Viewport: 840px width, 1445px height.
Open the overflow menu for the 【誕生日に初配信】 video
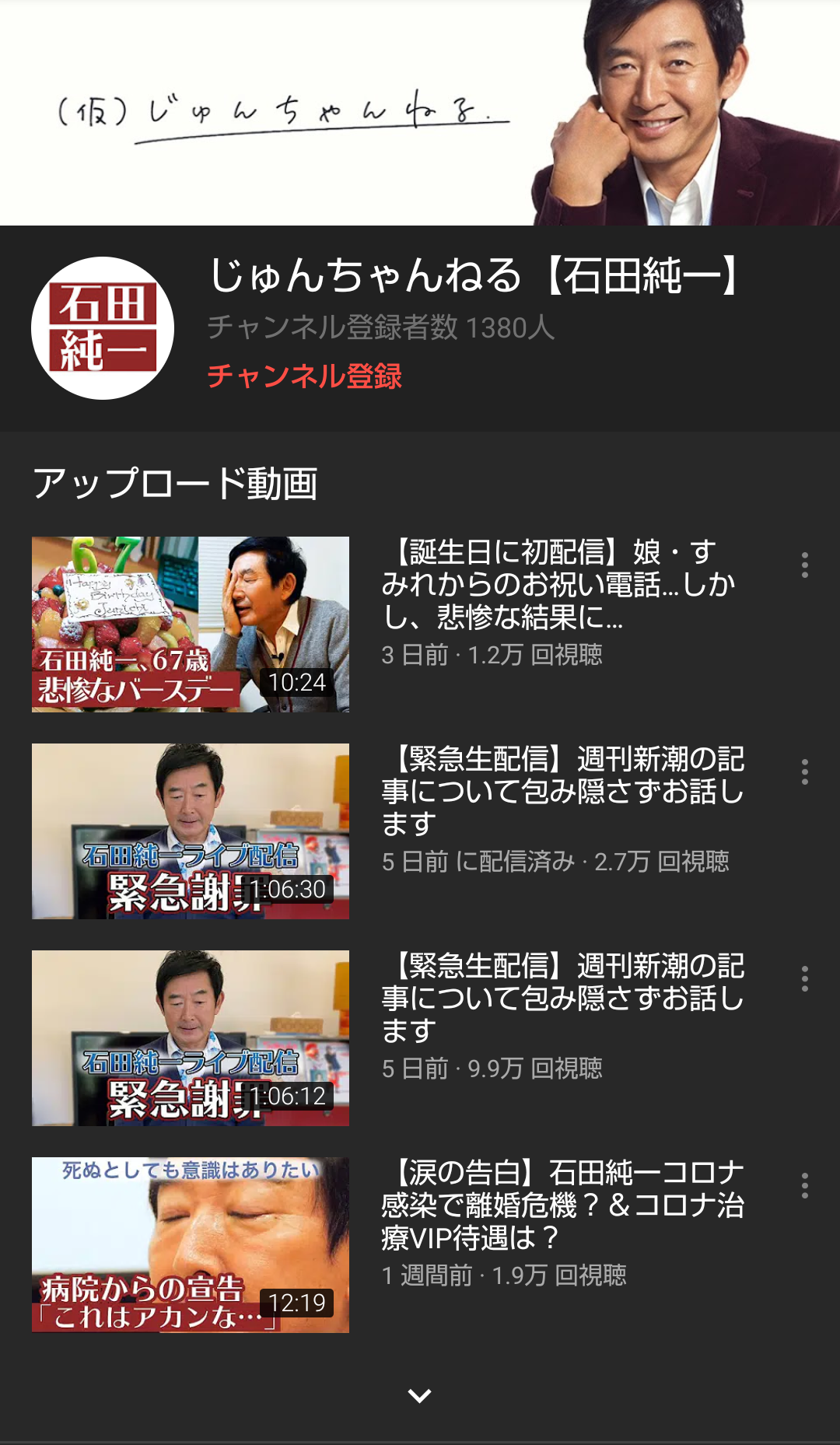pyautogui.click(x=804, y=565)
